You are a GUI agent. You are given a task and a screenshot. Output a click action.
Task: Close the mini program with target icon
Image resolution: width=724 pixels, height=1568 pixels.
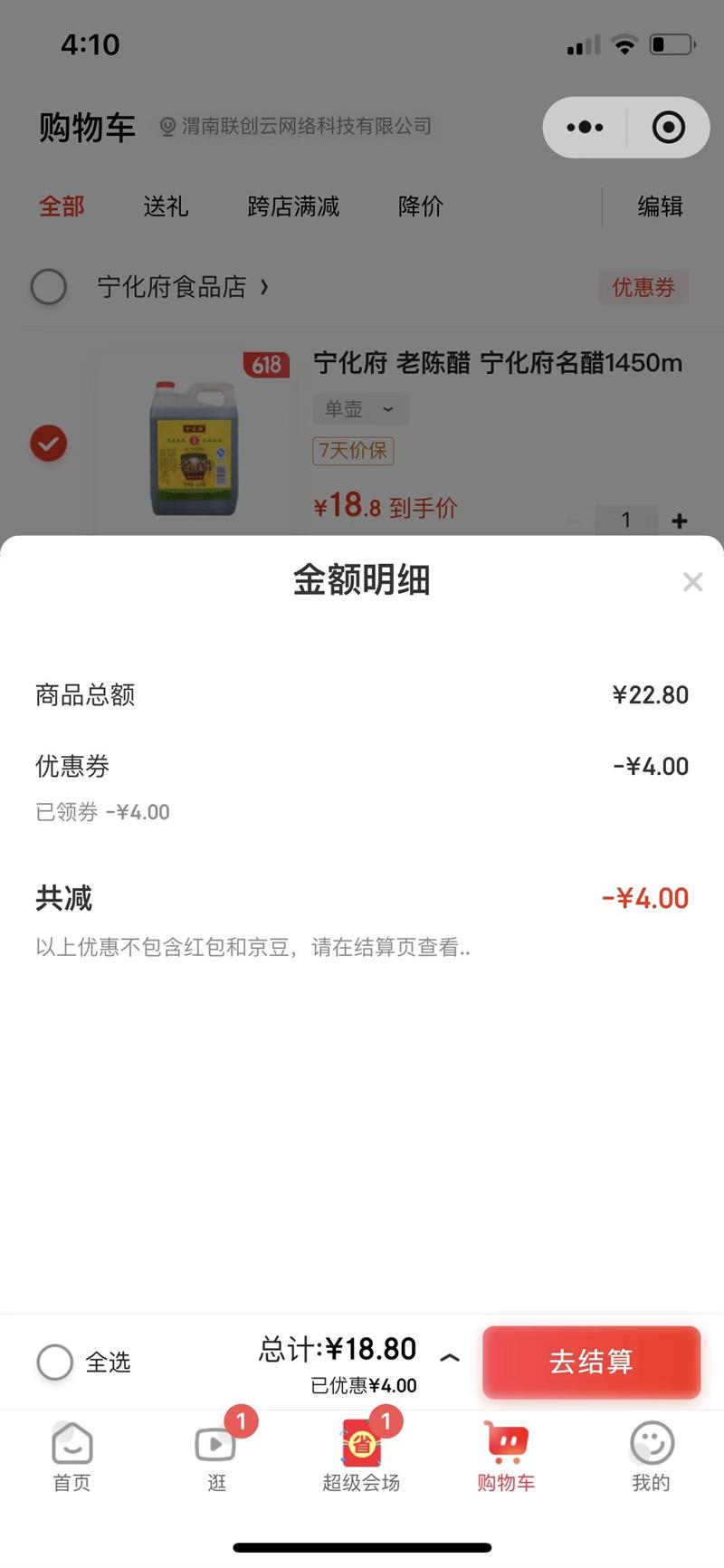click(668, 128)
